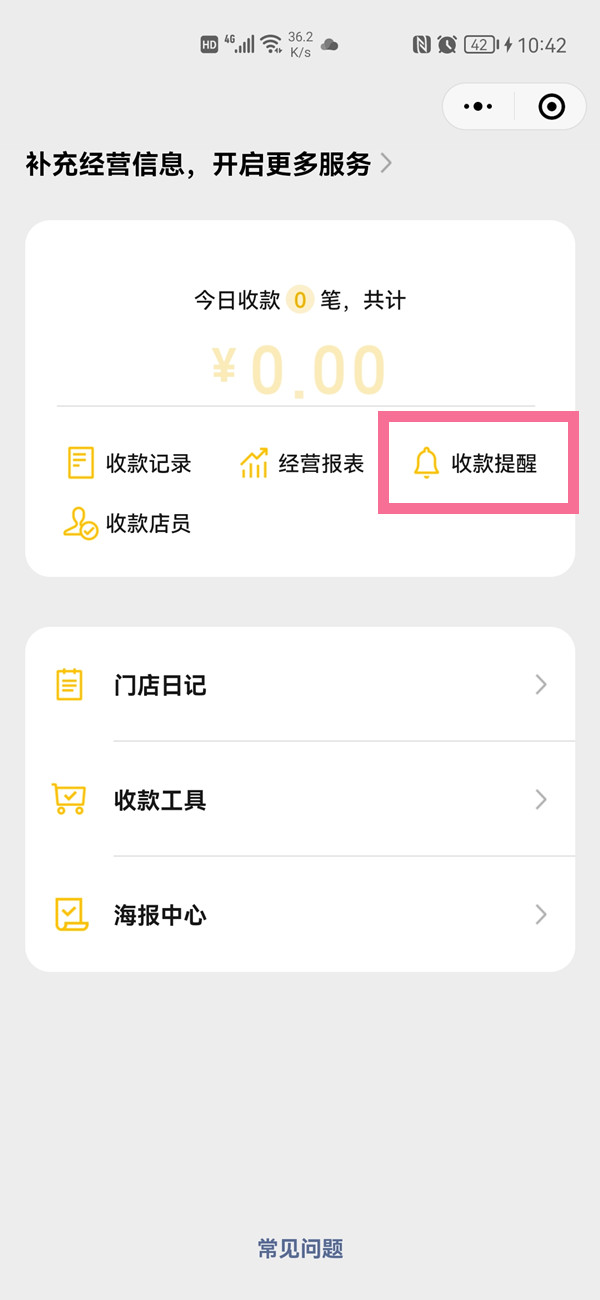Open 收款记录 payment records
The width and height of the screenshot is (600, 1300).
pos(129,464)
